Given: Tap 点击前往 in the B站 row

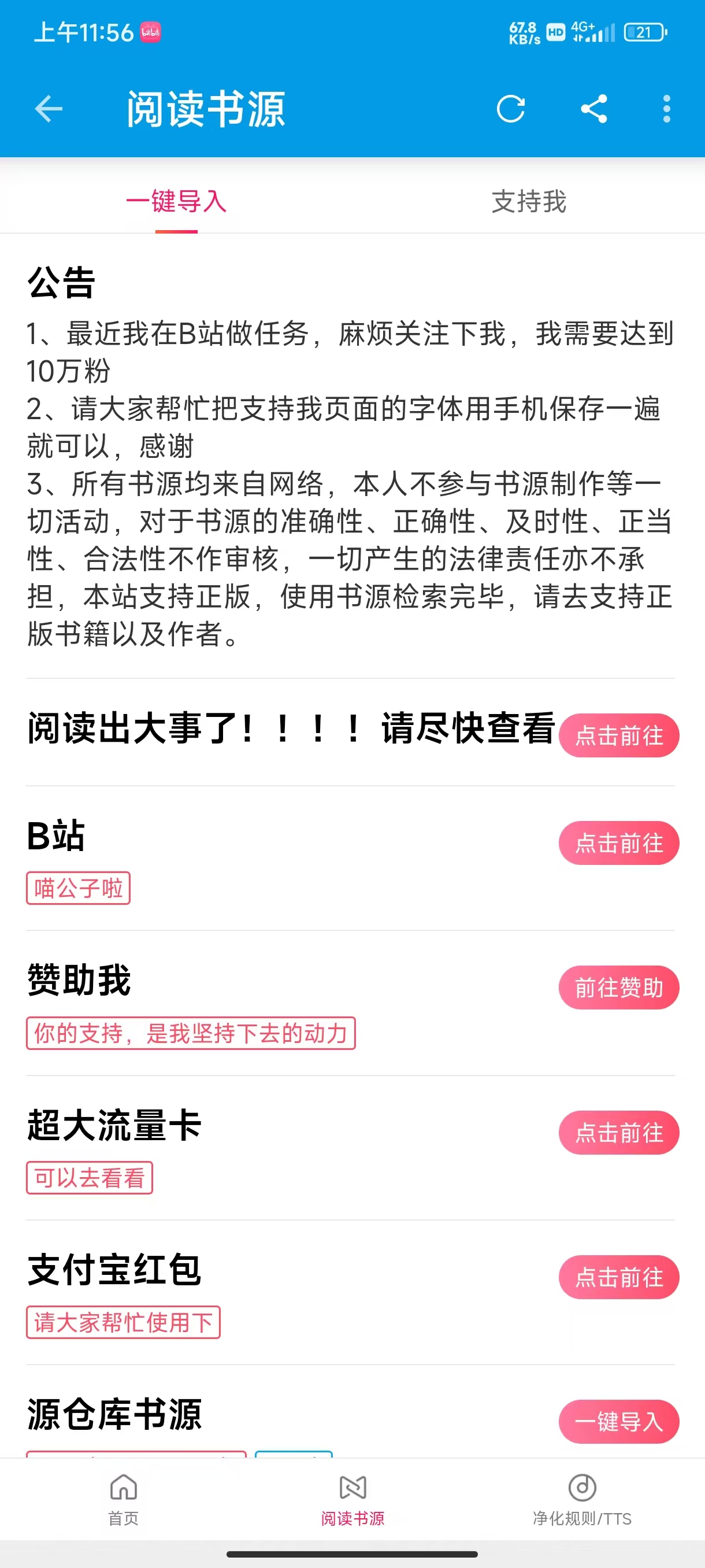Looking at the screenshot, I should pos(619,843).
